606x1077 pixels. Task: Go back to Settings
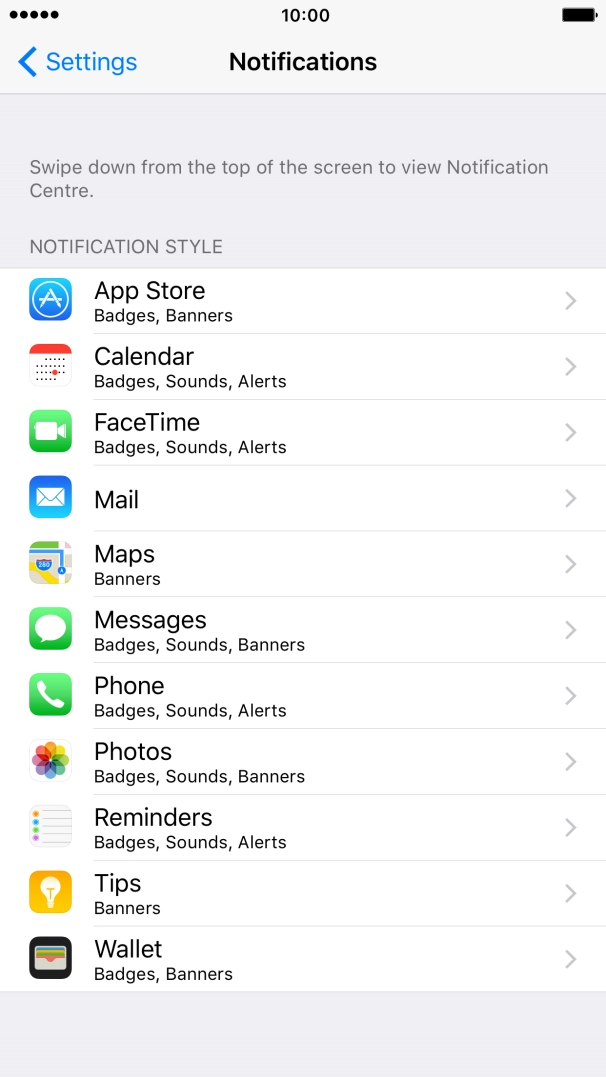[x=78, y=62]
